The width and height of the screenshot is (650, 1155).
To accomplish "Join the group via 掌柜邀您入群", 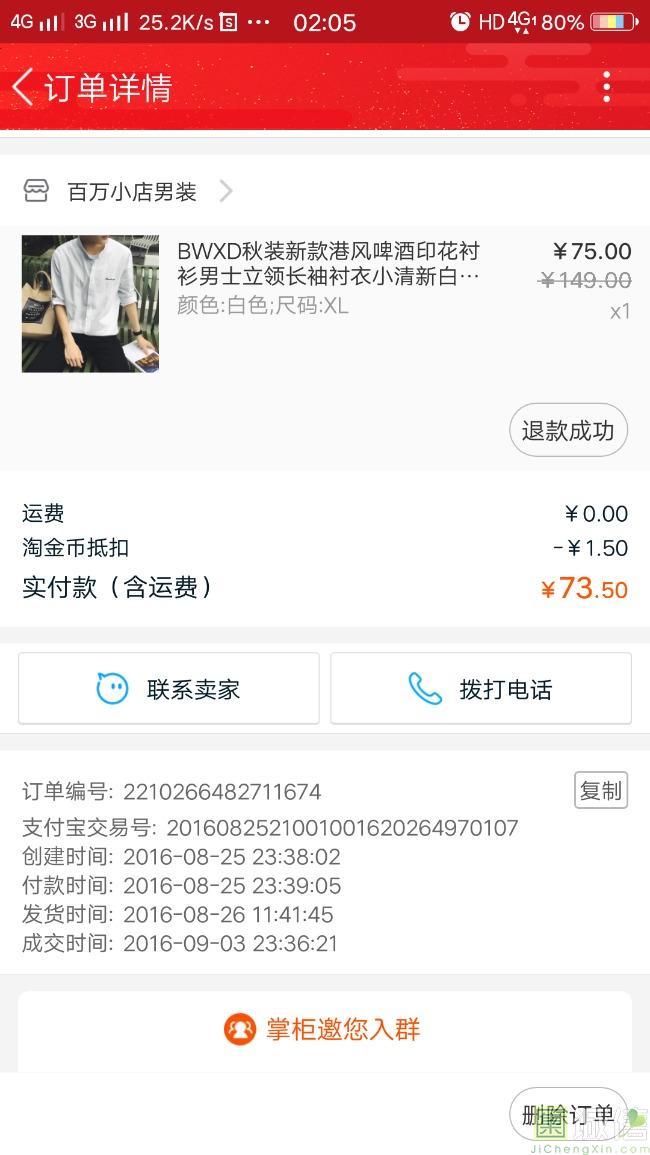I will (324, 1029).
